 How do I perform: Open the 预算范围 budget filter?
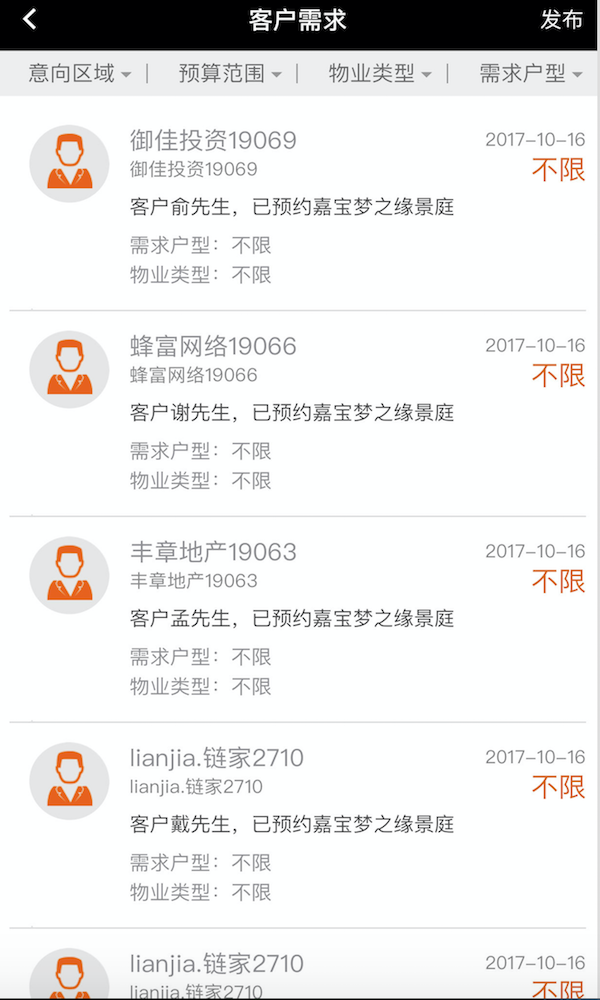coord(229,73)
